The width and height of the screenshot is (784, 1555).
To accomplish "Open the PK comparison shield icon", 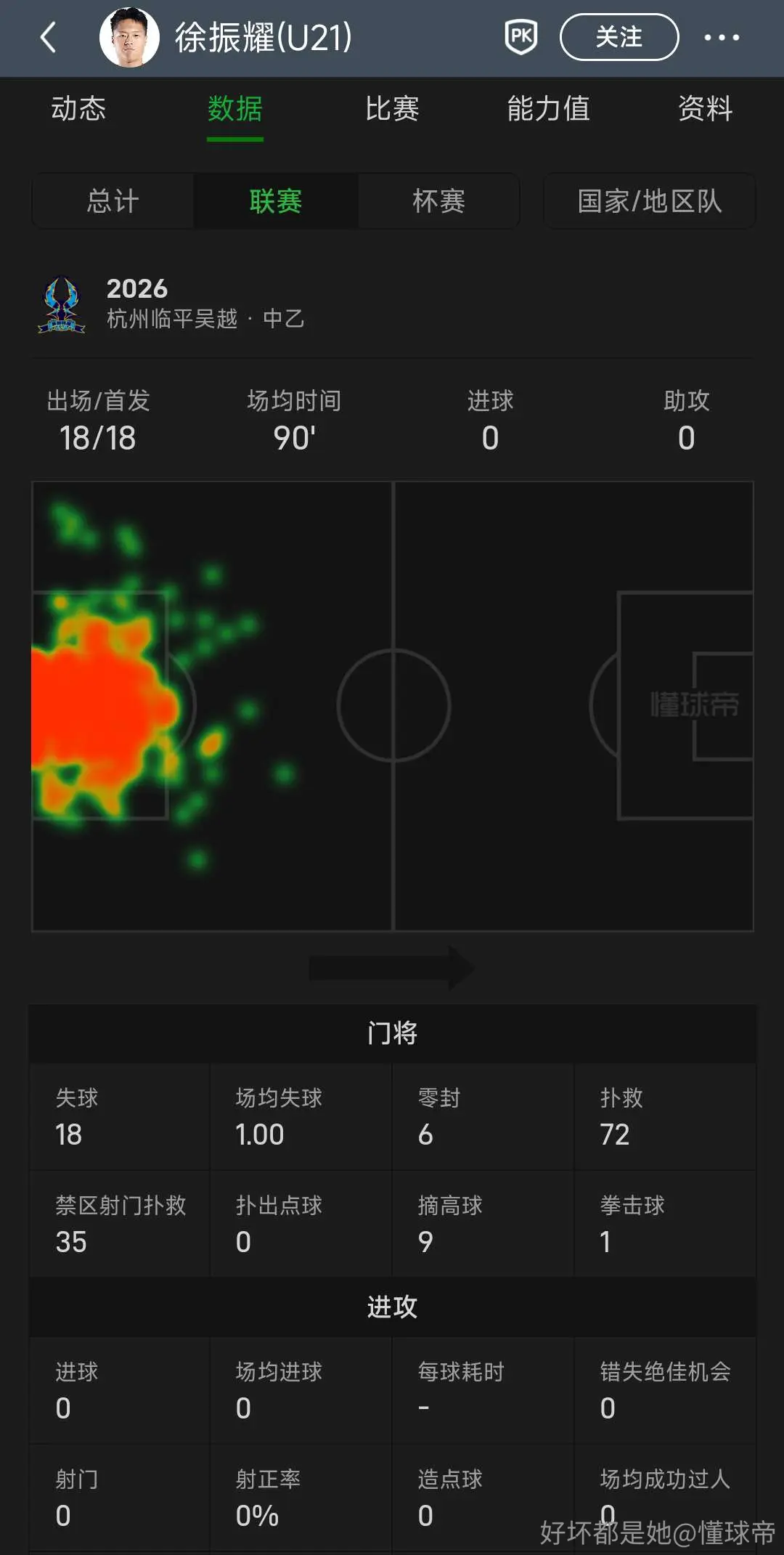I will (x=521, y=37).
